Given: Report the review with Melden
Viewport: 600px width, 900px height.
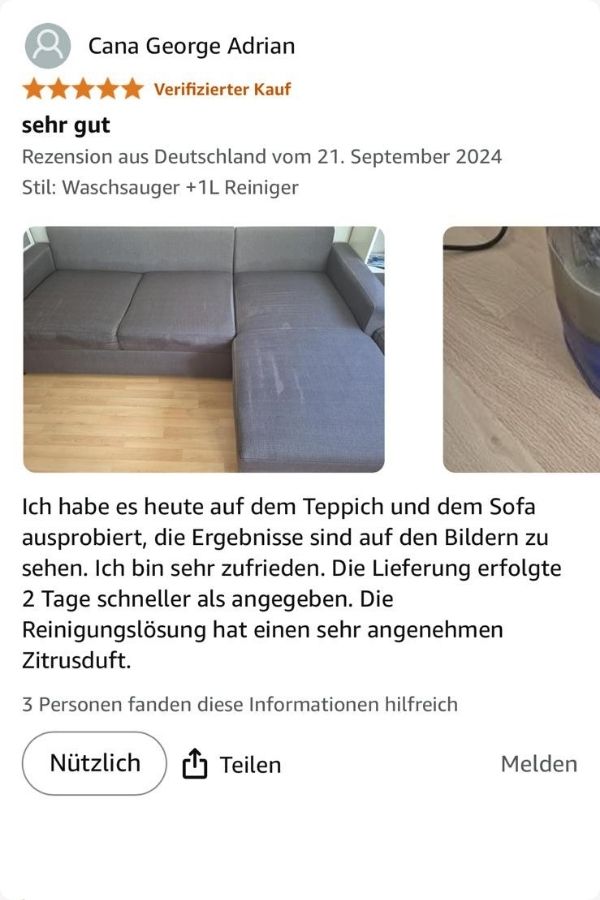Looking at the screenshot, I should pos(538,764).
